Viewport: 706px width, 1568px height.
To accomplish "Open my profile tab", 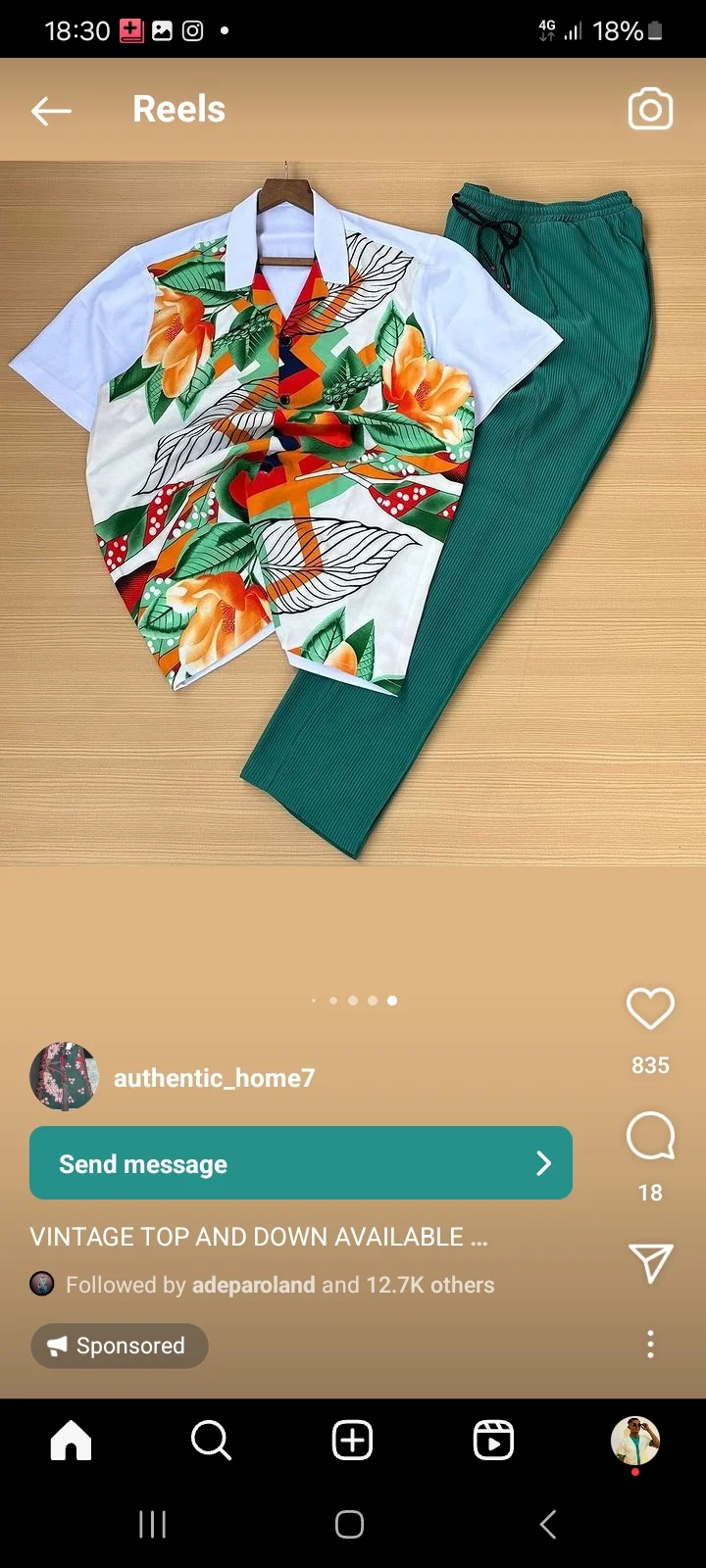I will pyautogui.click(x=634, y=1441).
